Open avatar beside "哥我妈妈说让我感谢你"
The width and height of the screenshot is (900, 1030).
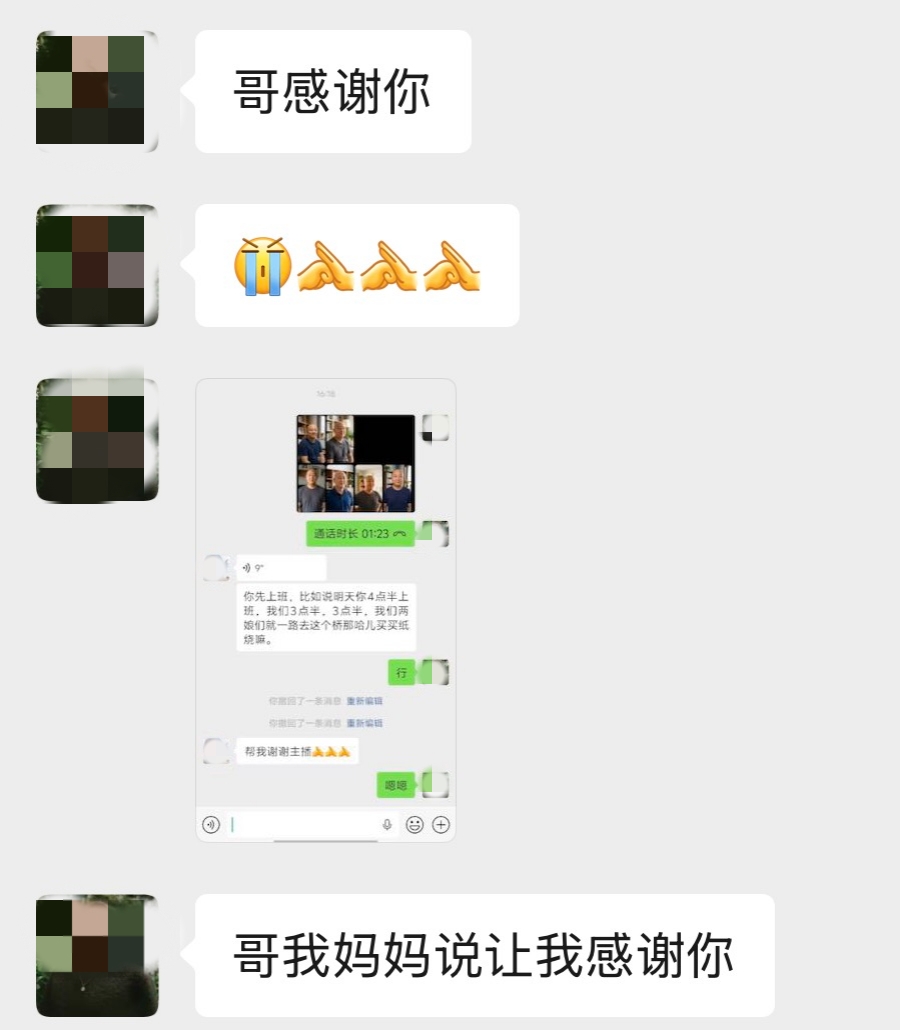point(97,955)
